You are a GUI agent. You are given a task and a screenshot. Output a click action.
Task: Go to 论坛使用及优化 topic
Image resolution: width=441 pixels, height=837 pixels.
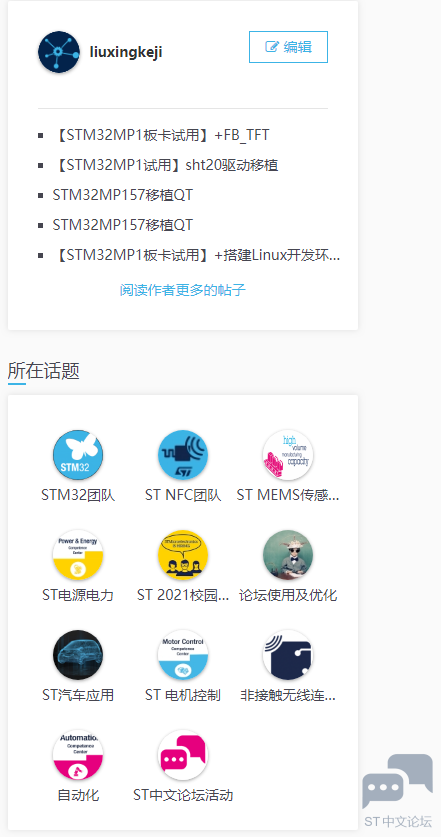(288, 566)
